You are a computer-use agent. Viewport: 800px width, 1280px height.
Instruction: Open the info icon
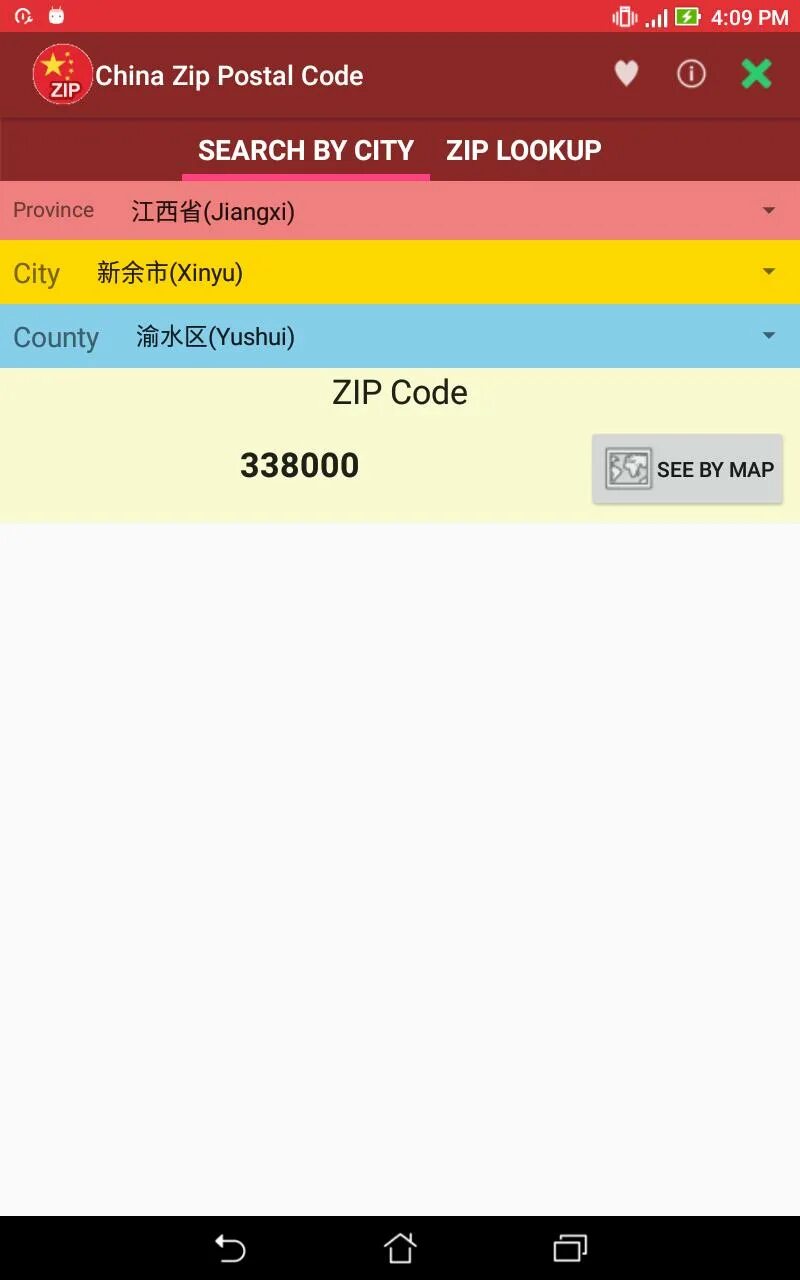click(x=691, y=74)
